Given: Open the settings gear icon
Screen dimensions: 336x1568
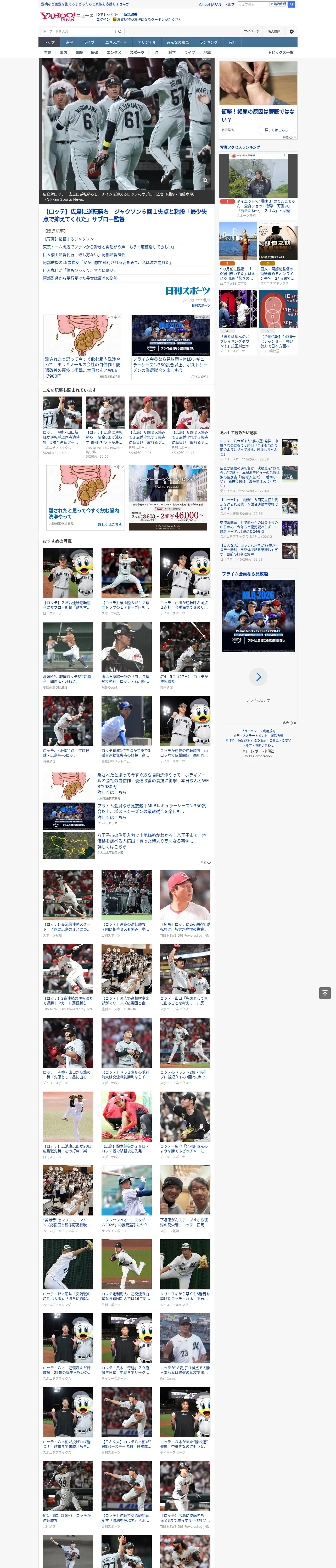Looking at the screenshot, I should (x=292, y=32).
